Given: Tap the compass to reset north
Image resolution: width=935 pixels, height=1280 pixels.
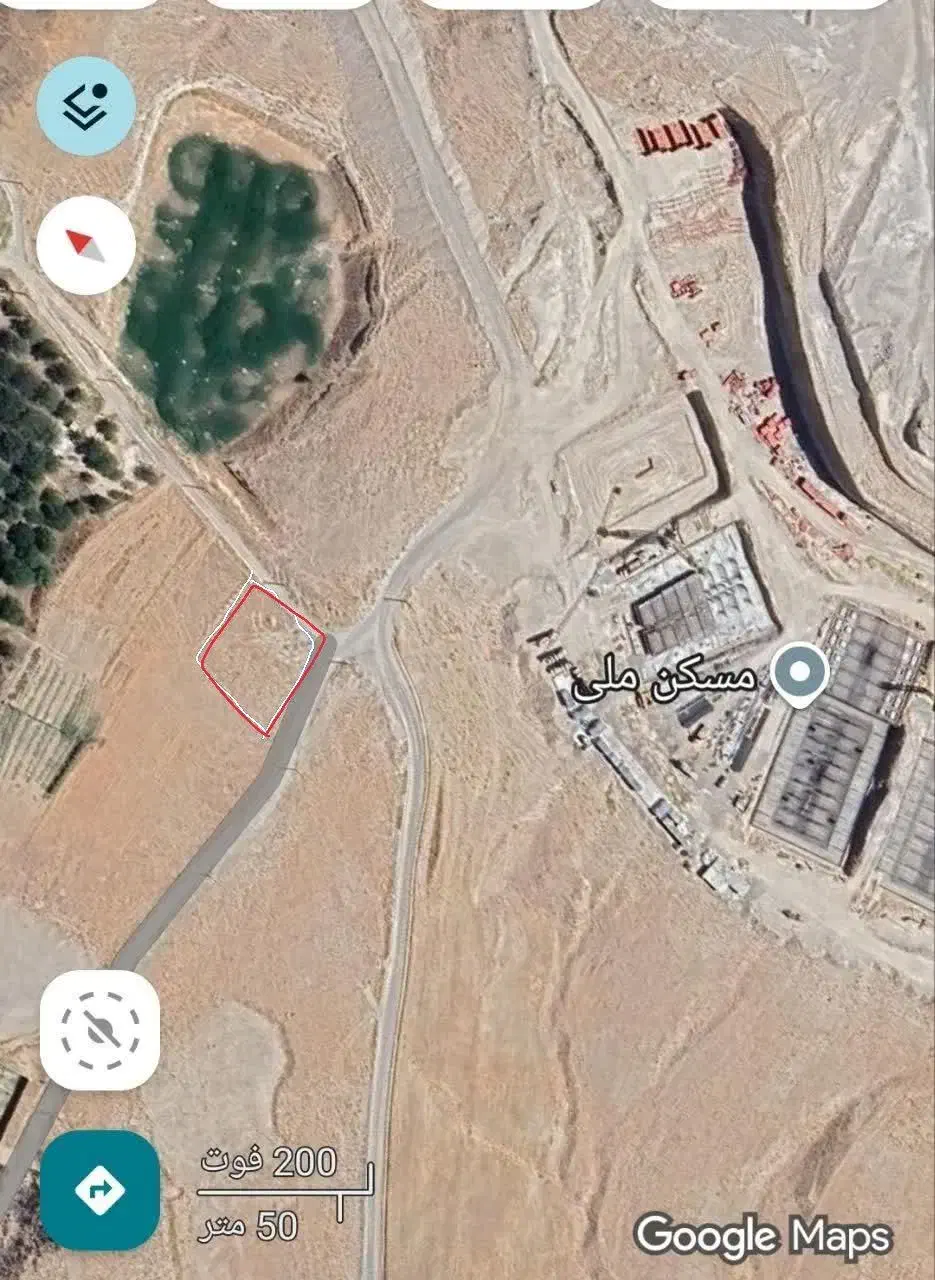Looking at the screenshot, I should tap(86, 245).
